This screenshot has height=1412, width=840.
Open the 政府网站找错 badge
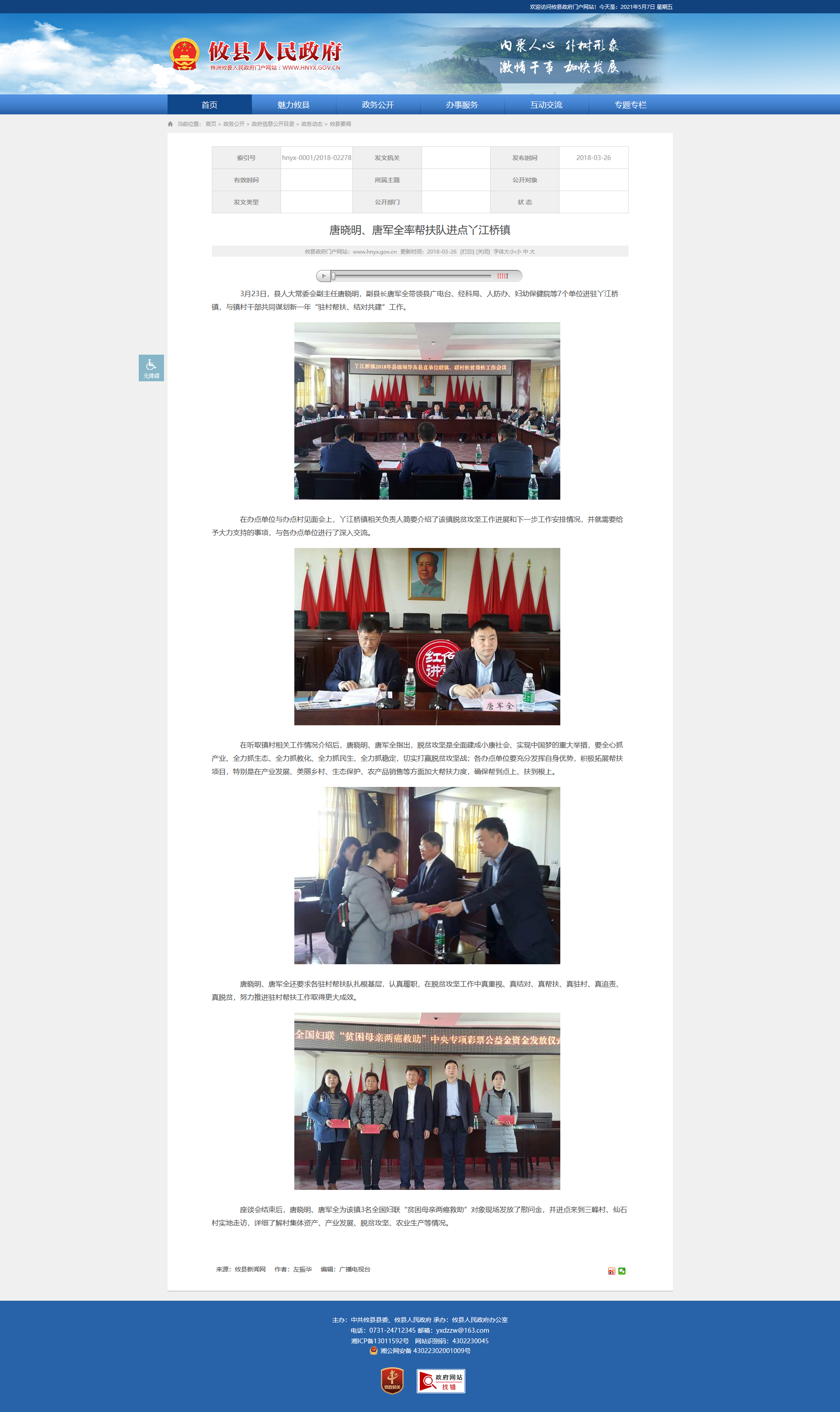(441, 1381)
